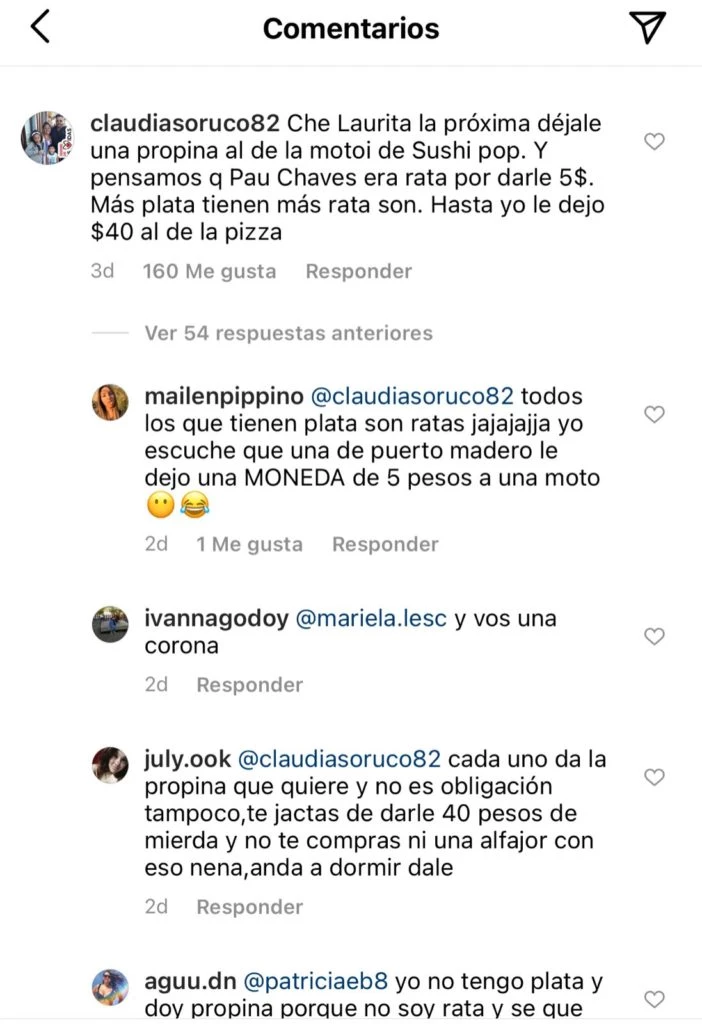Open mailenpippino's profile picture
Viewport: 702px width, 1024px height.
click(x=110, y=402)
